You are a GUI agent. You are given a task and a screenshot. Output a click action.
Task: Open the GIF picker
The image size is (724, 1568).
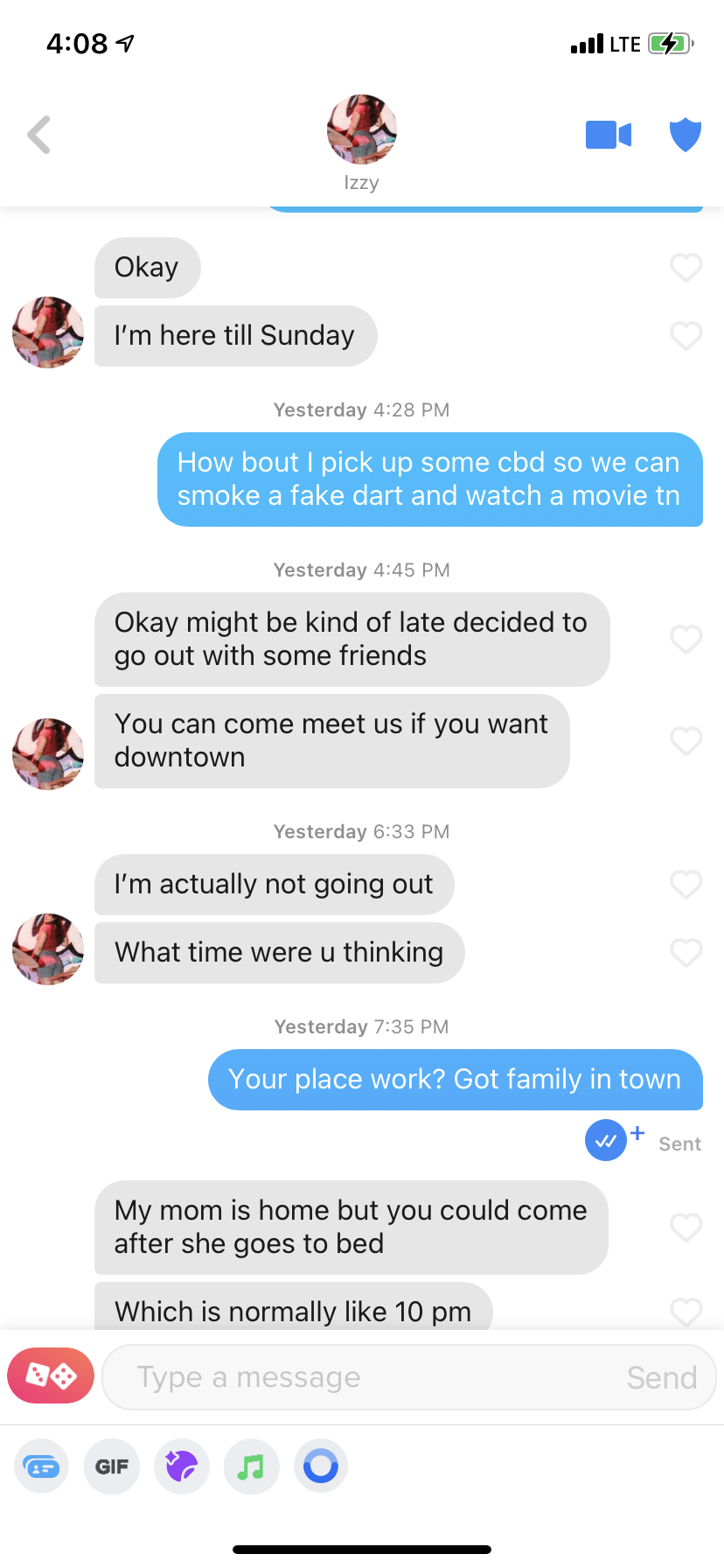pyautogui.click(x=112, y=1466)
